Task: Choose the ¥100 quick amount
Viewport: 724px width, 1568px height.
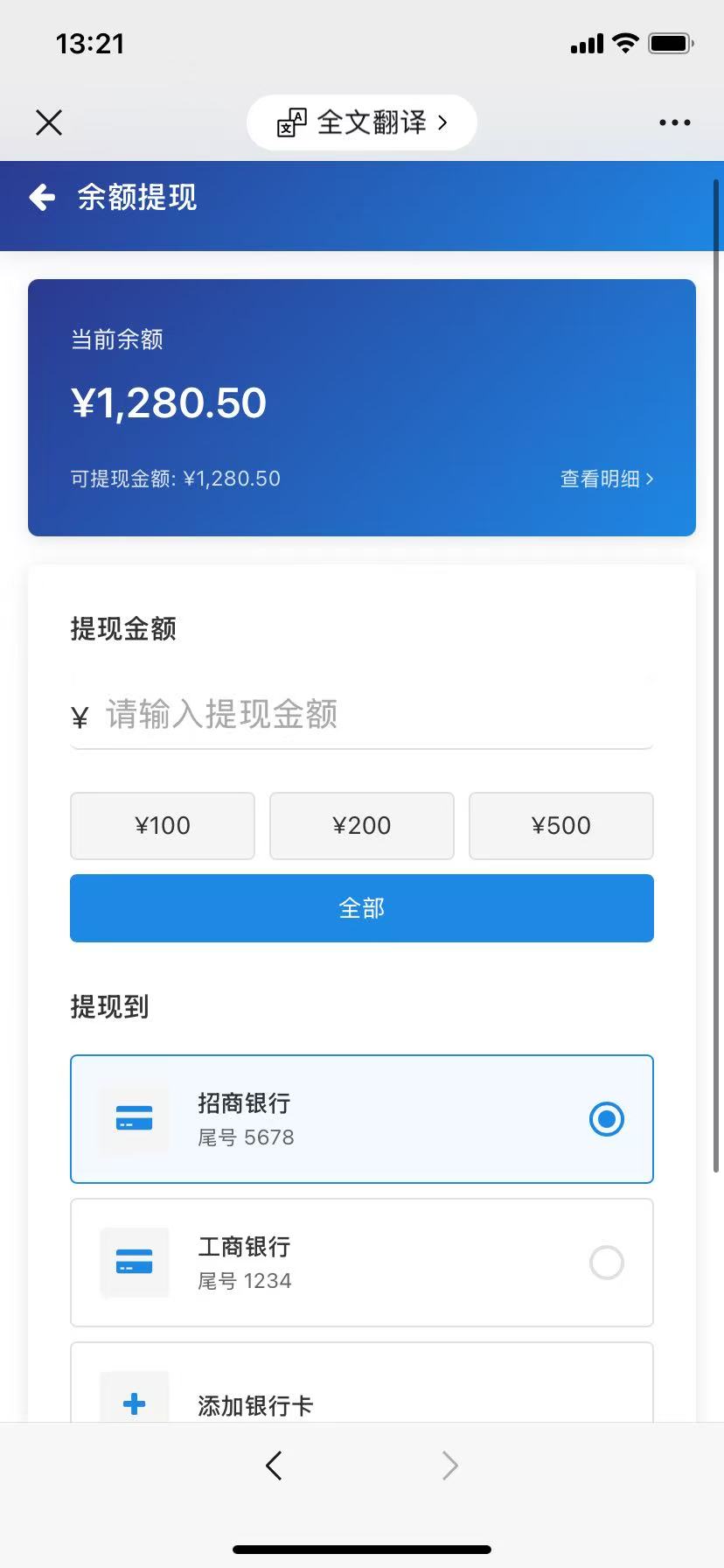Action: click(163, 825)
